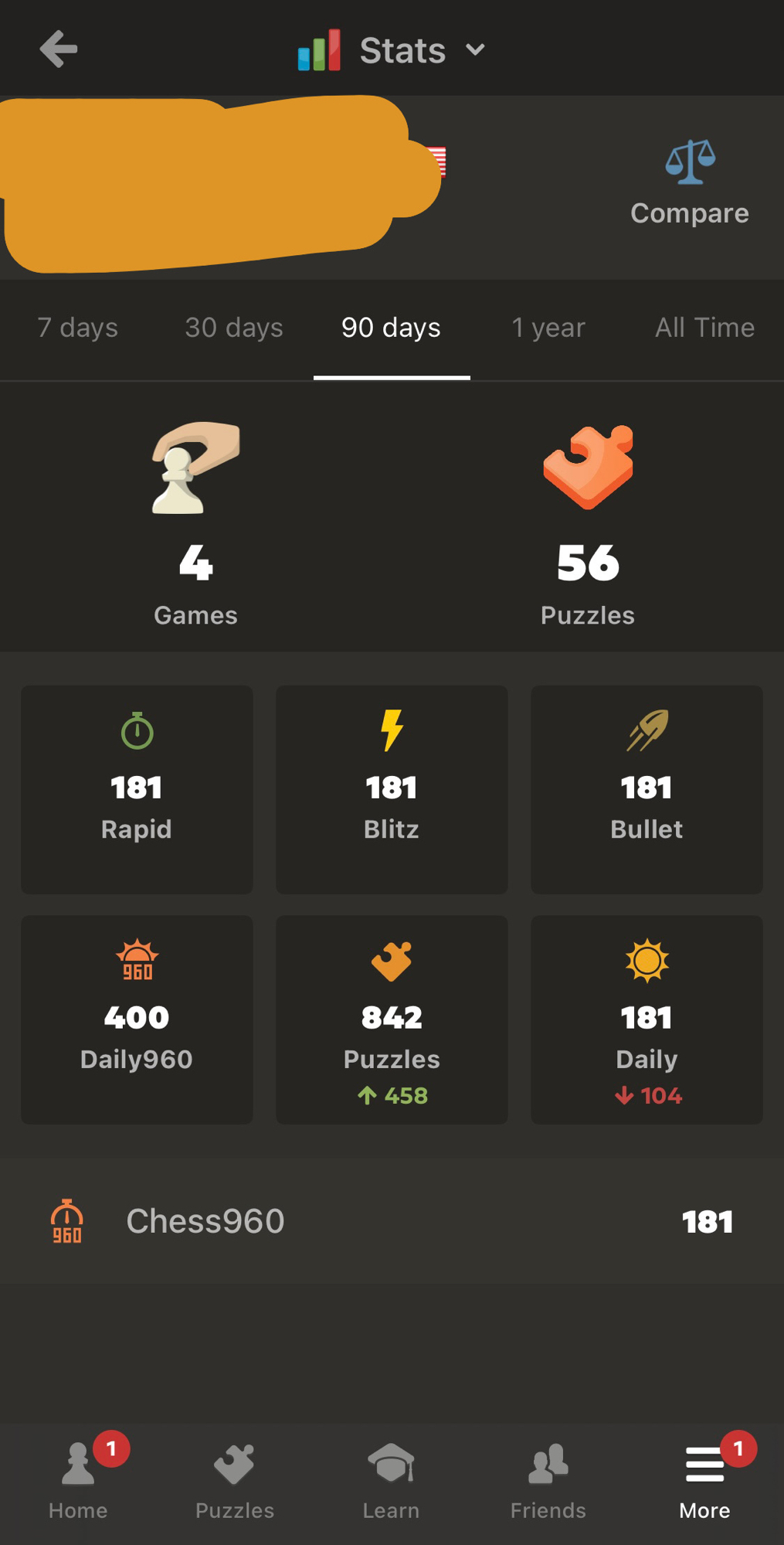The height and width of the screenshot is (1545, 784).
Task: Show the 1 year stats
Action: pyautogui.click(x=548, y=328)
